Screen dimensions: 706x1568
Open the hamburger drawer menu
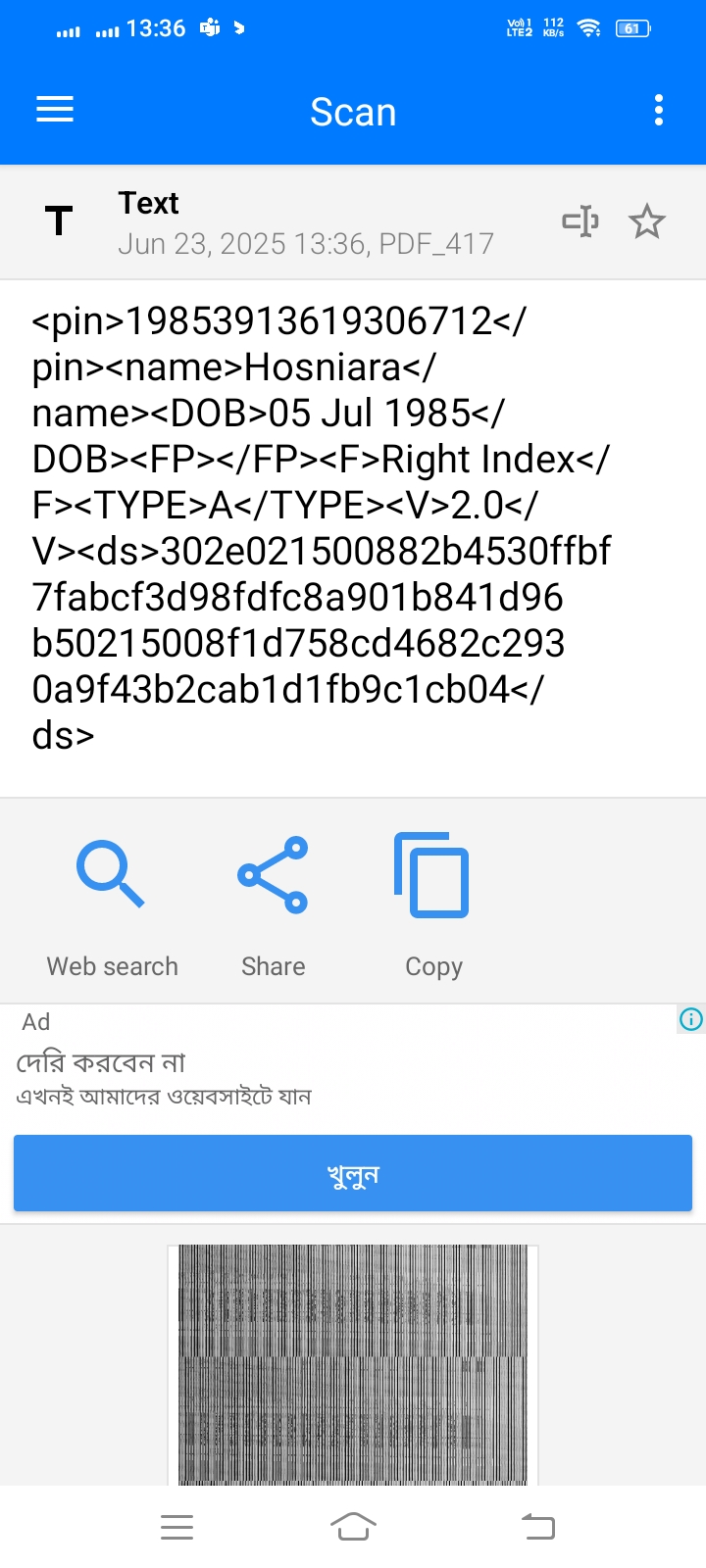pos(55,110)
